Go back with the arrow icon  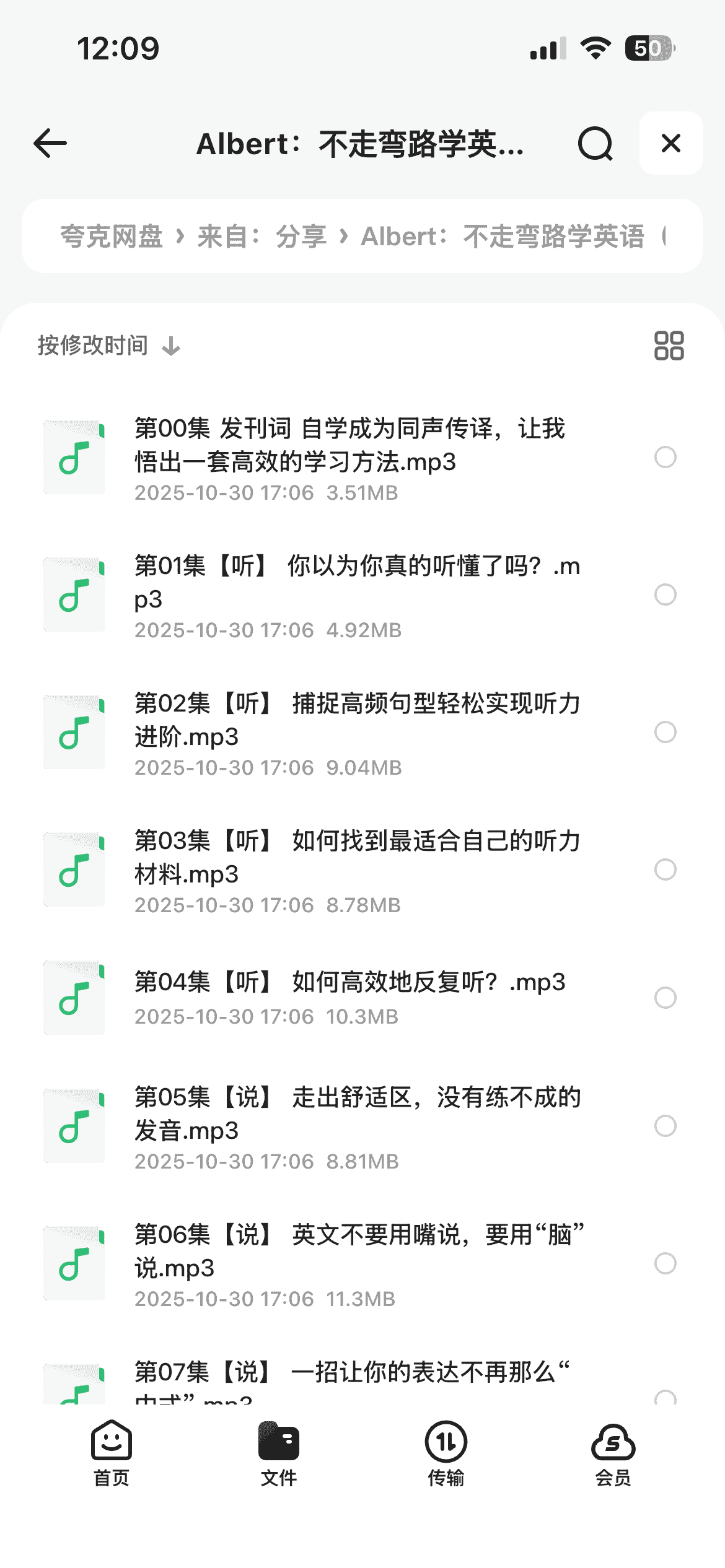pyautogui.click(x=50, y=144)
